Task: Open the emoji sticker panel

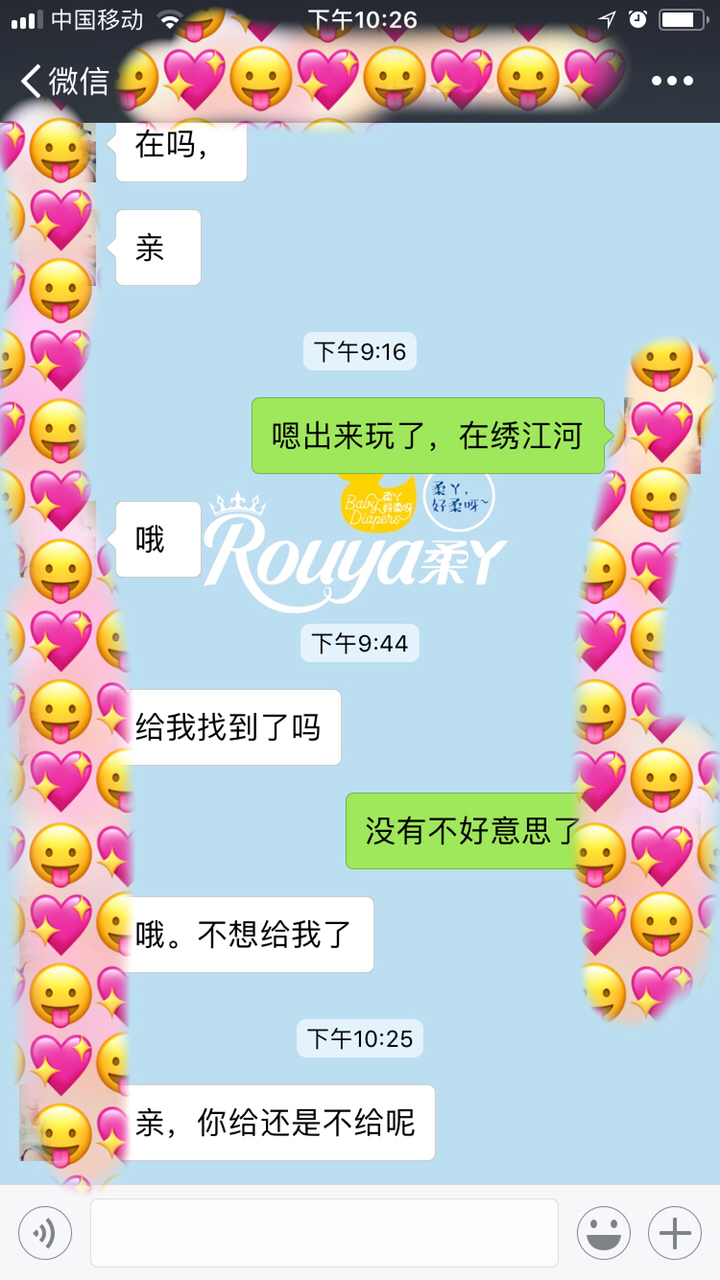Action: tap(603, 1233)
